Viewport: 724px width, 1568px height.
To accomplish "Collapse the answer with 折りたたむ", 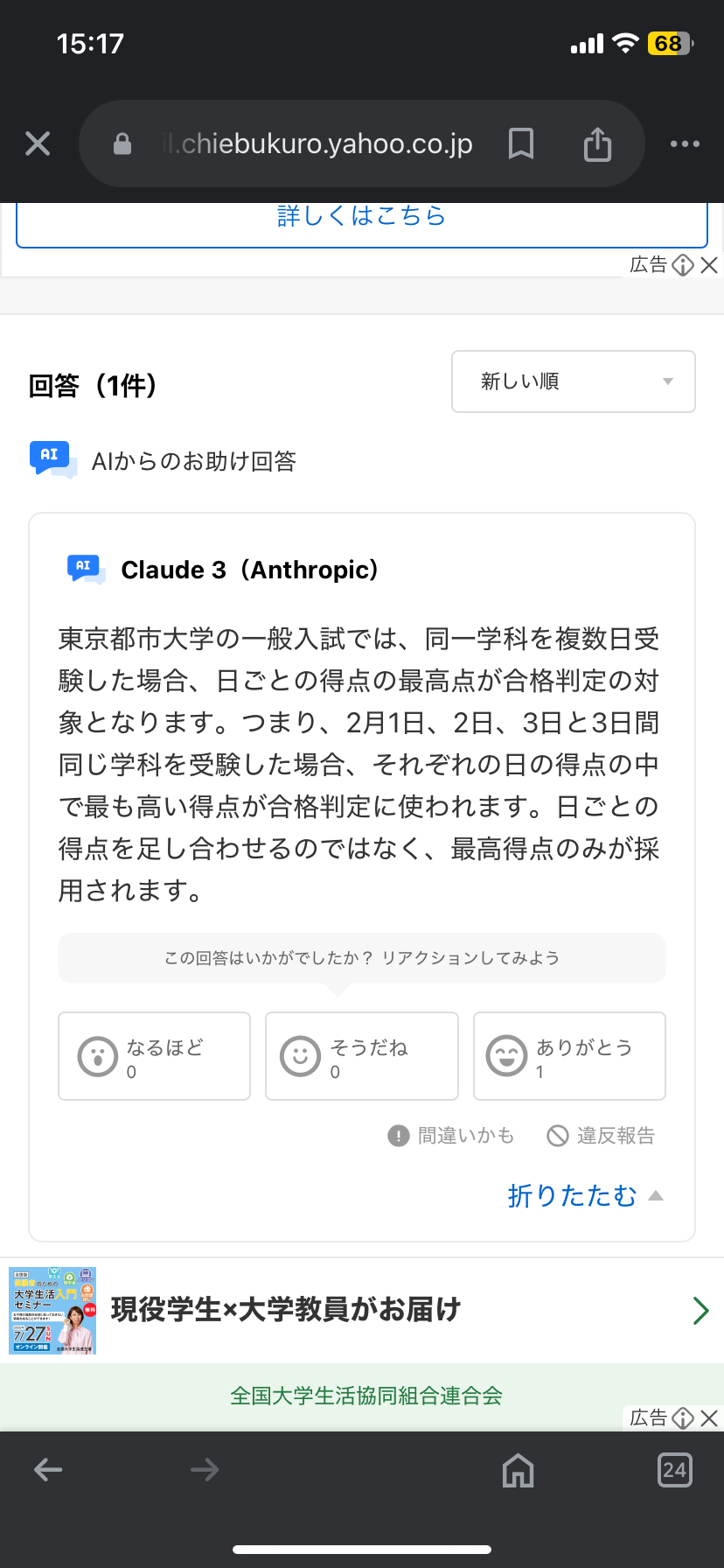I will (x=585, y=1195).
